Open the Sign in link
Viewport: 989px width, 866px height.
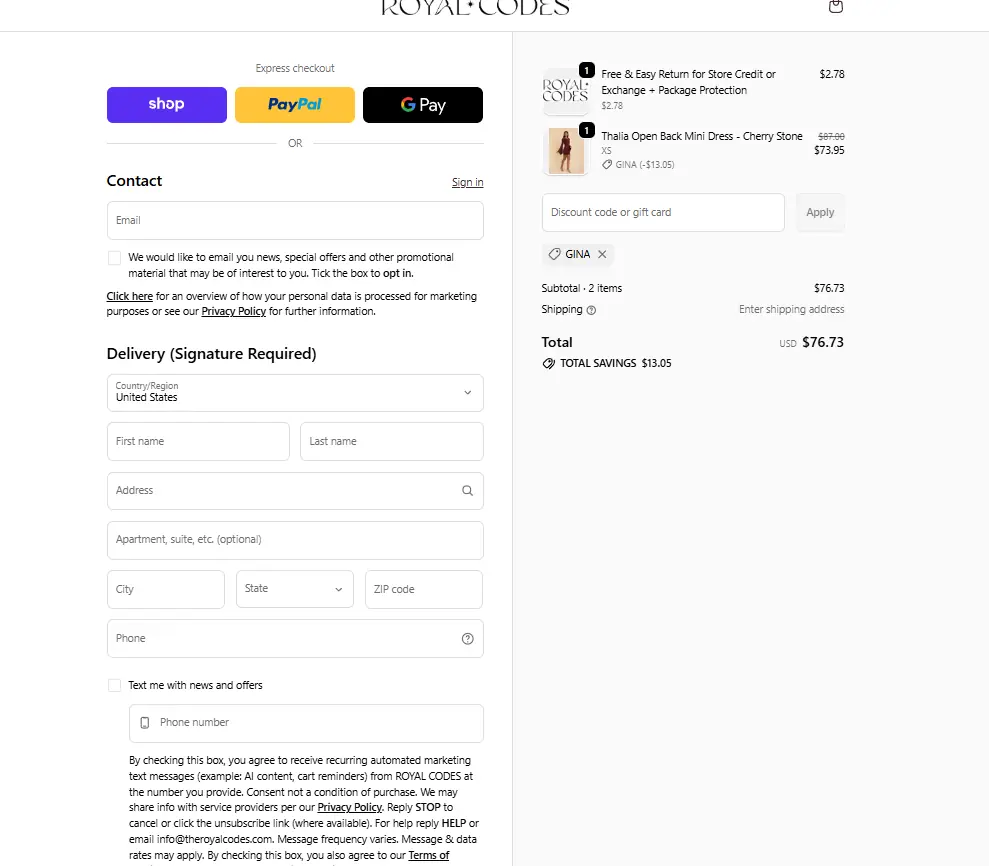[467, 182]
